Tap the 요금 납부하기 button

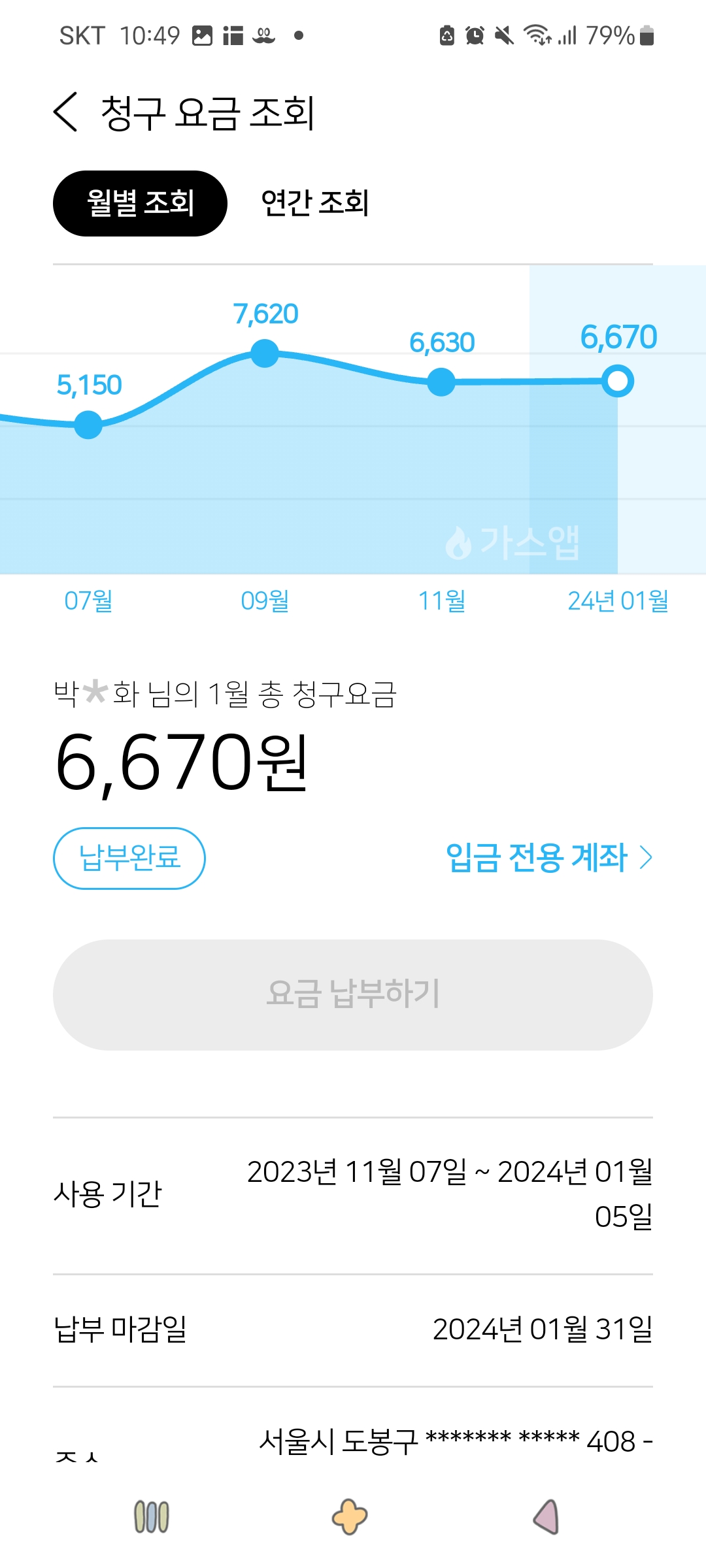point(353,994)
